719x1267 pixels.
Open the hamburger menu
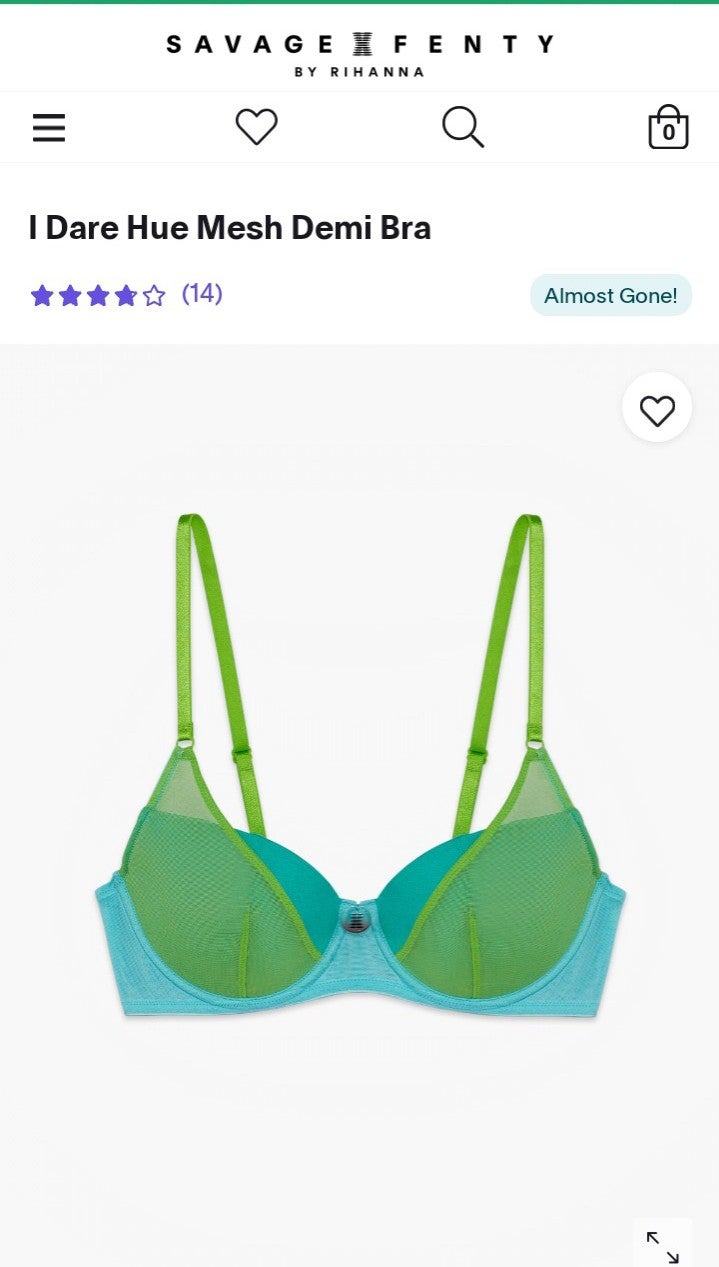49,128
